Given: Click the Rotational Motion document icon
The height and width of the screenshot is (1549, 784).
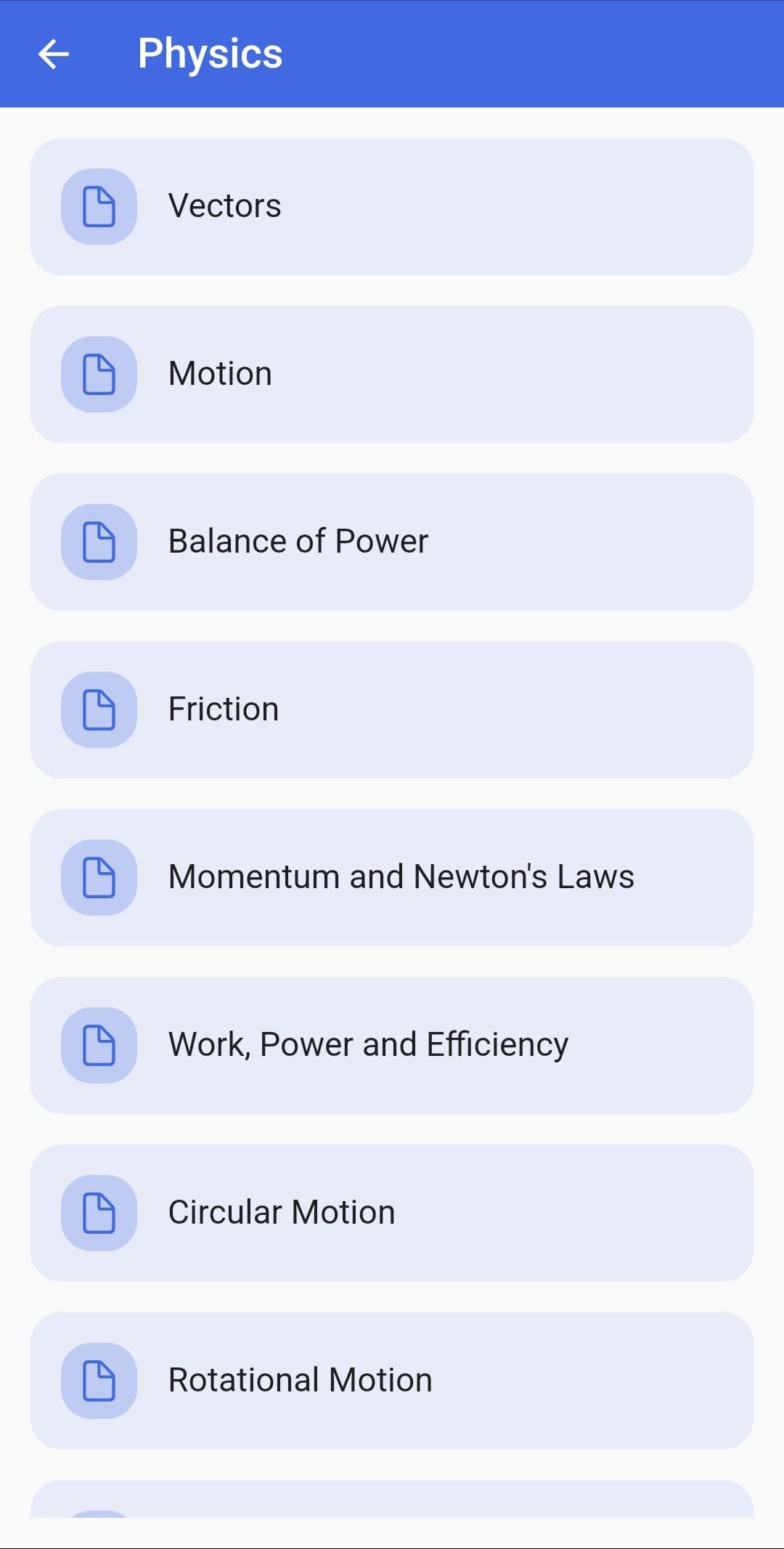Looking at the screenshot, I should (99, 1381).
